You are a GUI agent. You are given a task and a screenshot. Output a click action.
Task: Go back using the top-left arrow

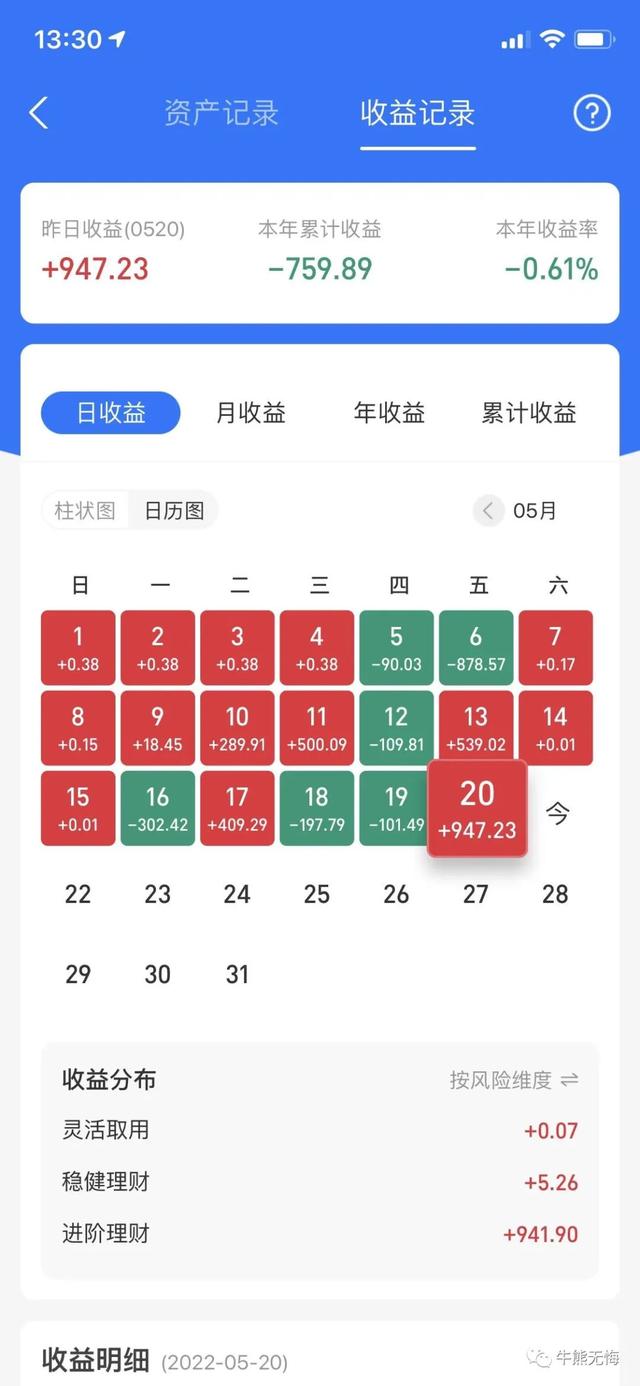(39, 113)
